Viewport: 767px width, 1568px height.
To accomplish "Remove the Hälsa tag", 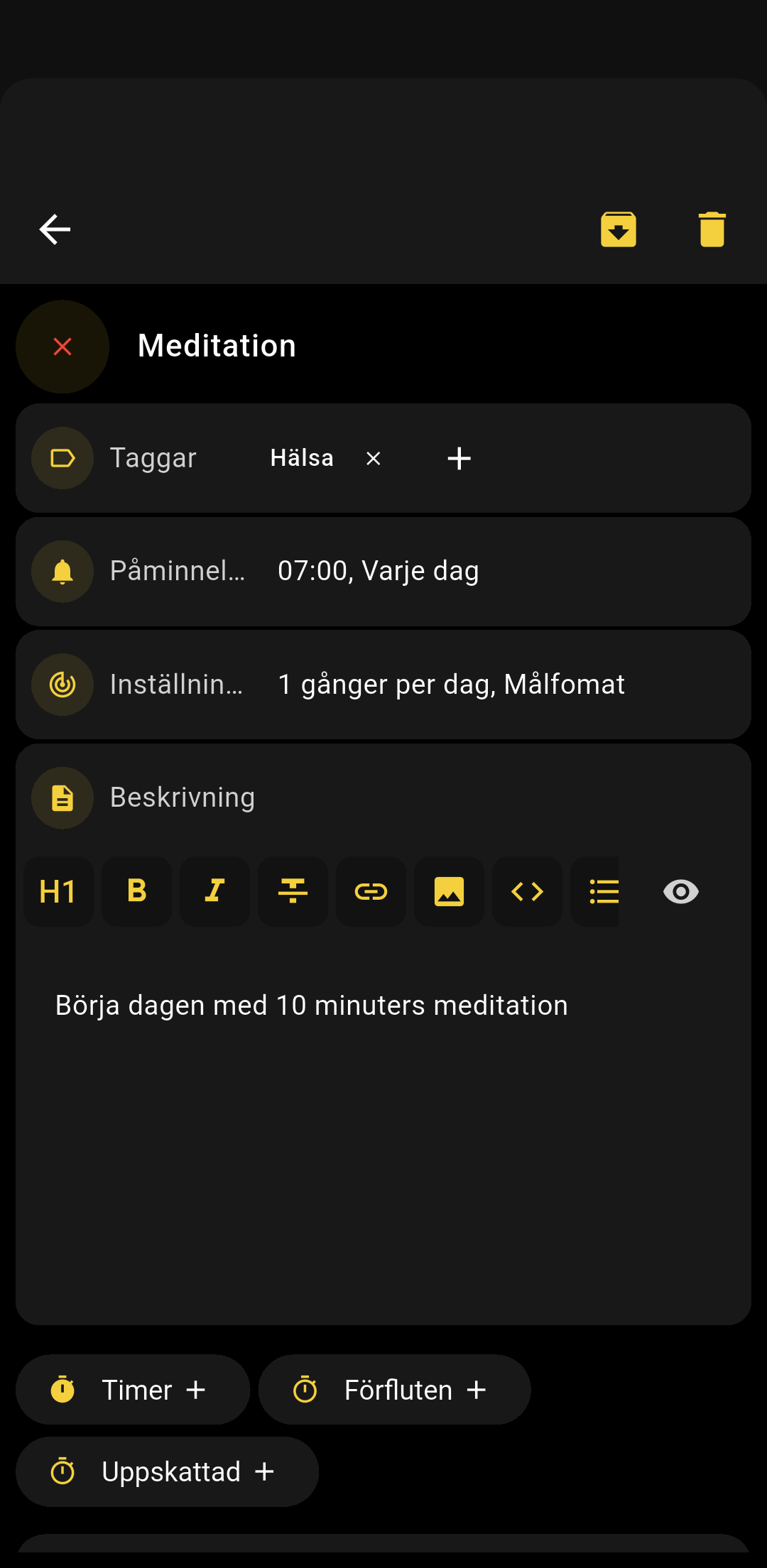I will (374, 459).
